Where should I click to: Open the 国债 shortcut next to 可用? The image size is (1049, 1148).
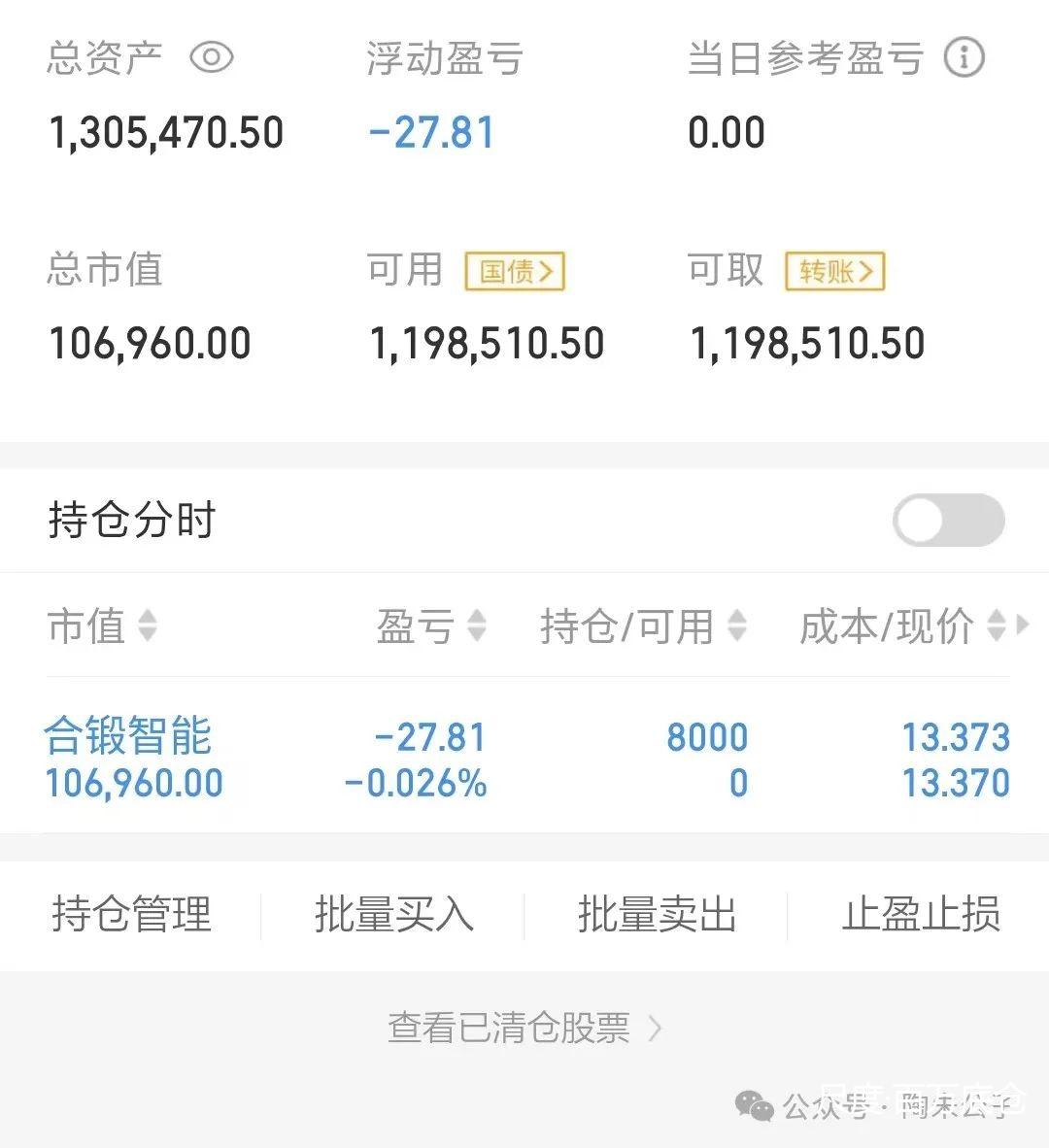tap(514, 270)
